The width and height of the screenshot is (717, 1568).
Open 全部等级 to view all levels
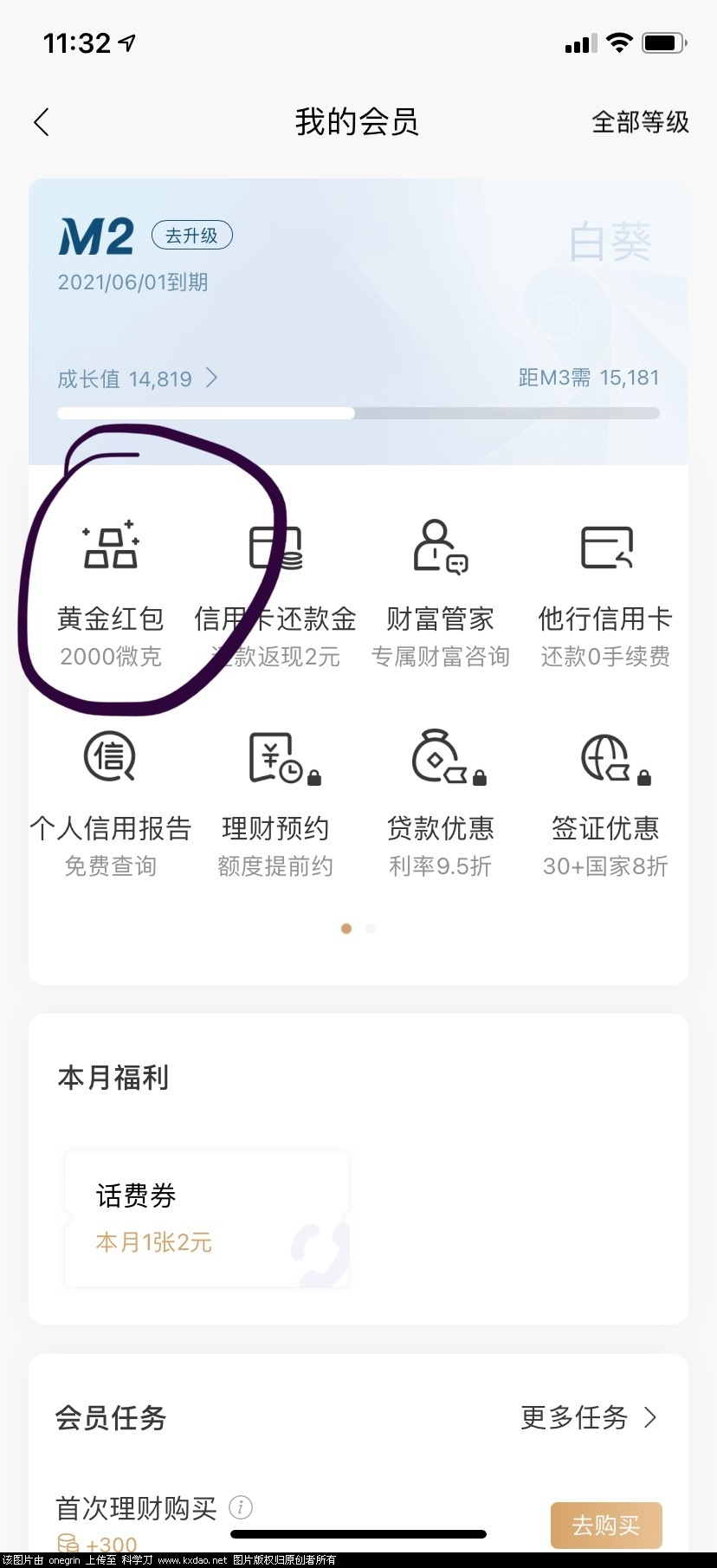639,122
